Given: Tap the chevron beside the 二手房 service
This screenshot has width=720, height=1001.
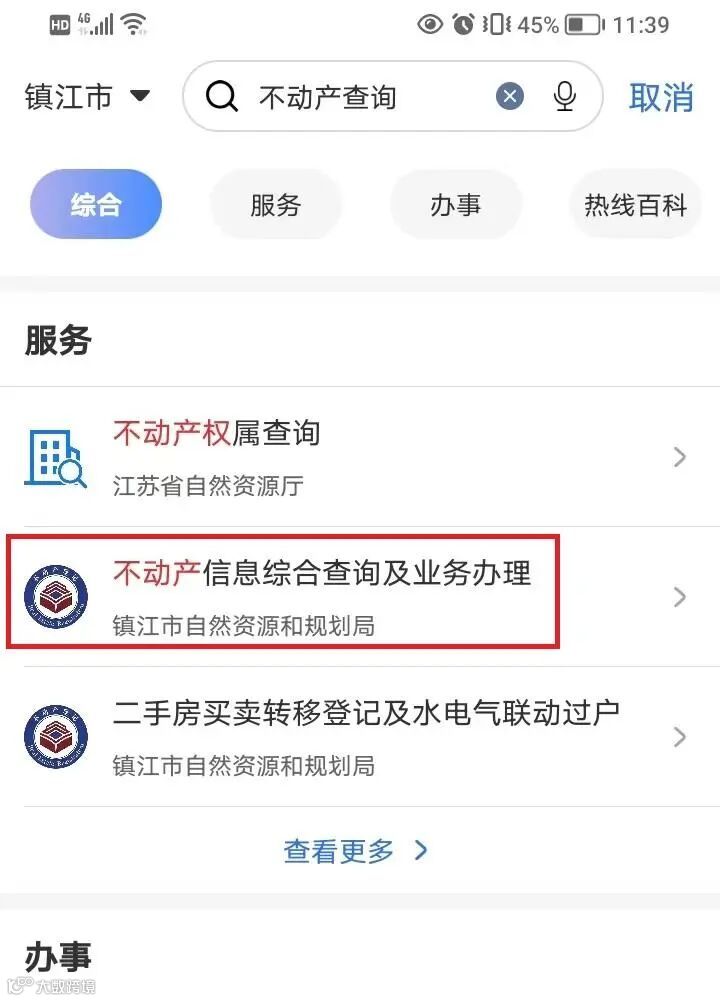Looking at the screenshot, I should [679, 737].
